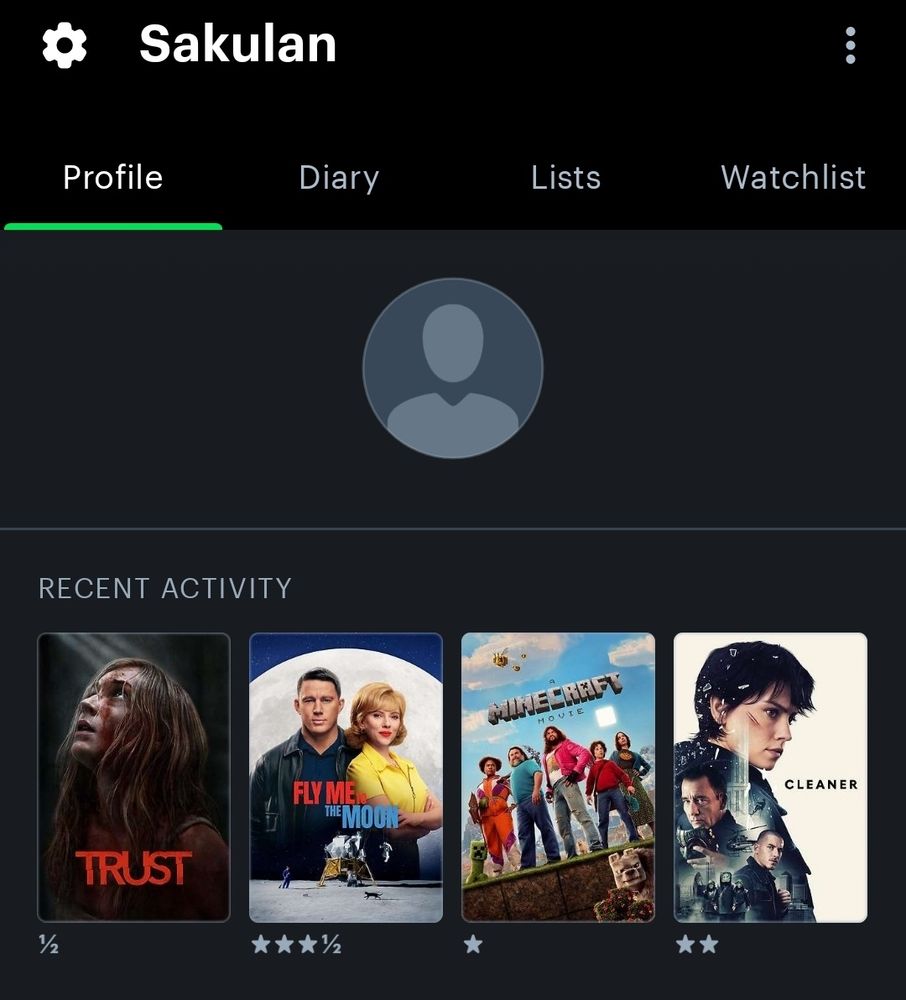Switch to the Diary tab
The image size is (906, 1000).
click(x=338, y=177)
